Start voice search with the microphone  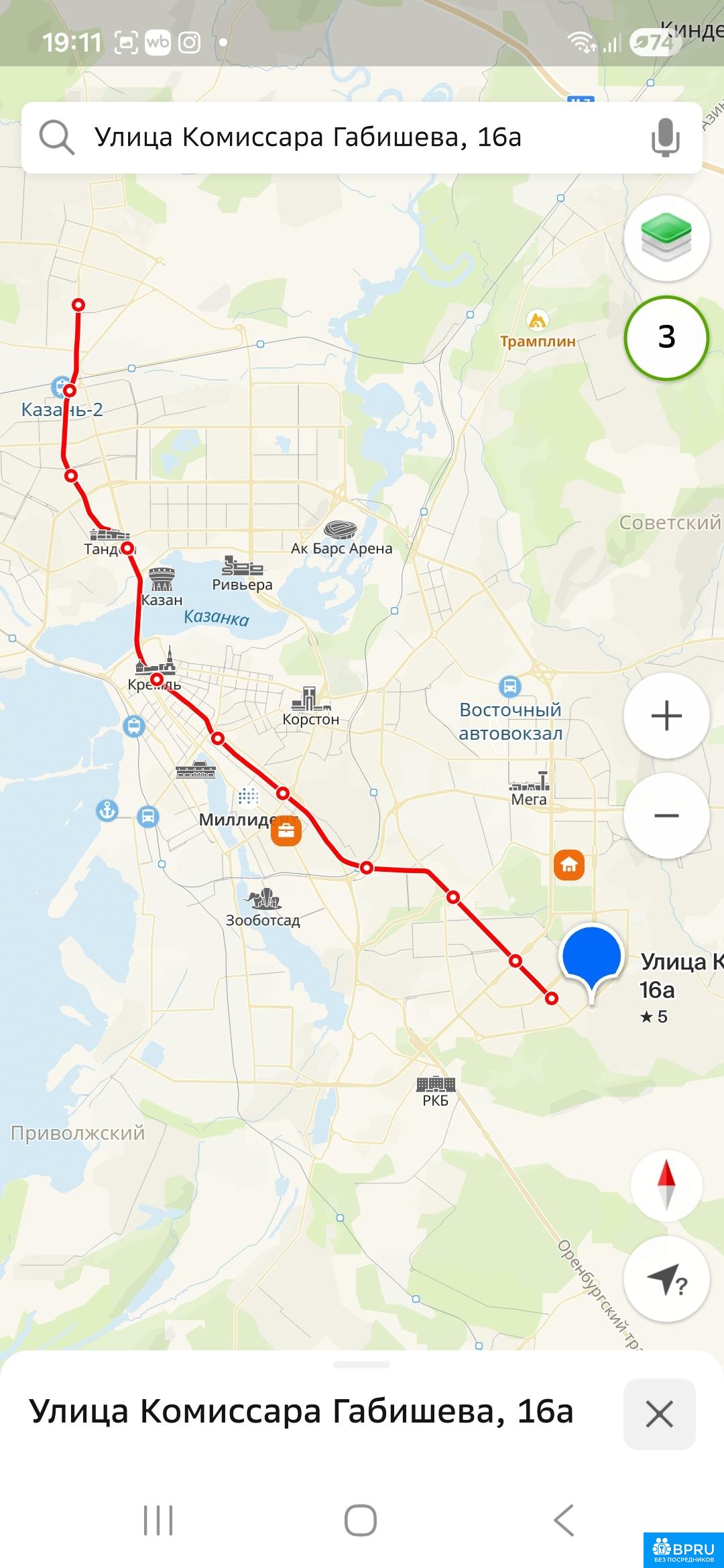665,137
